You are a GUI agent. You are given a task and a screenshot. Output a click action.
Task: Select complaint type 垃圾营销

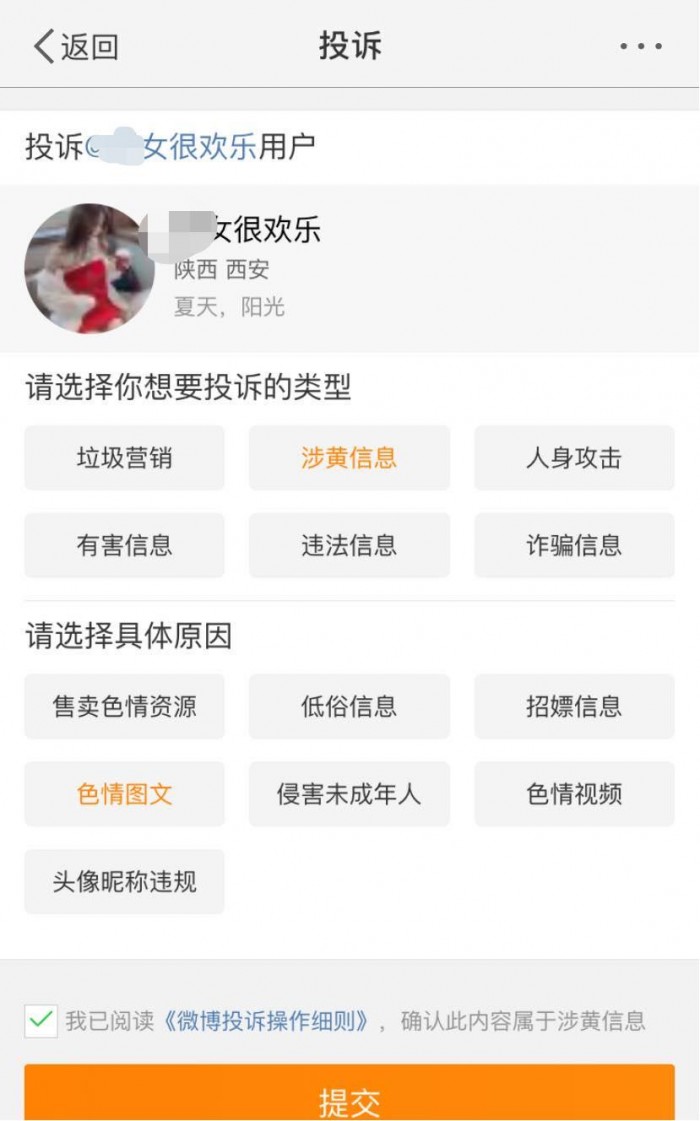[x=125, y=458]
